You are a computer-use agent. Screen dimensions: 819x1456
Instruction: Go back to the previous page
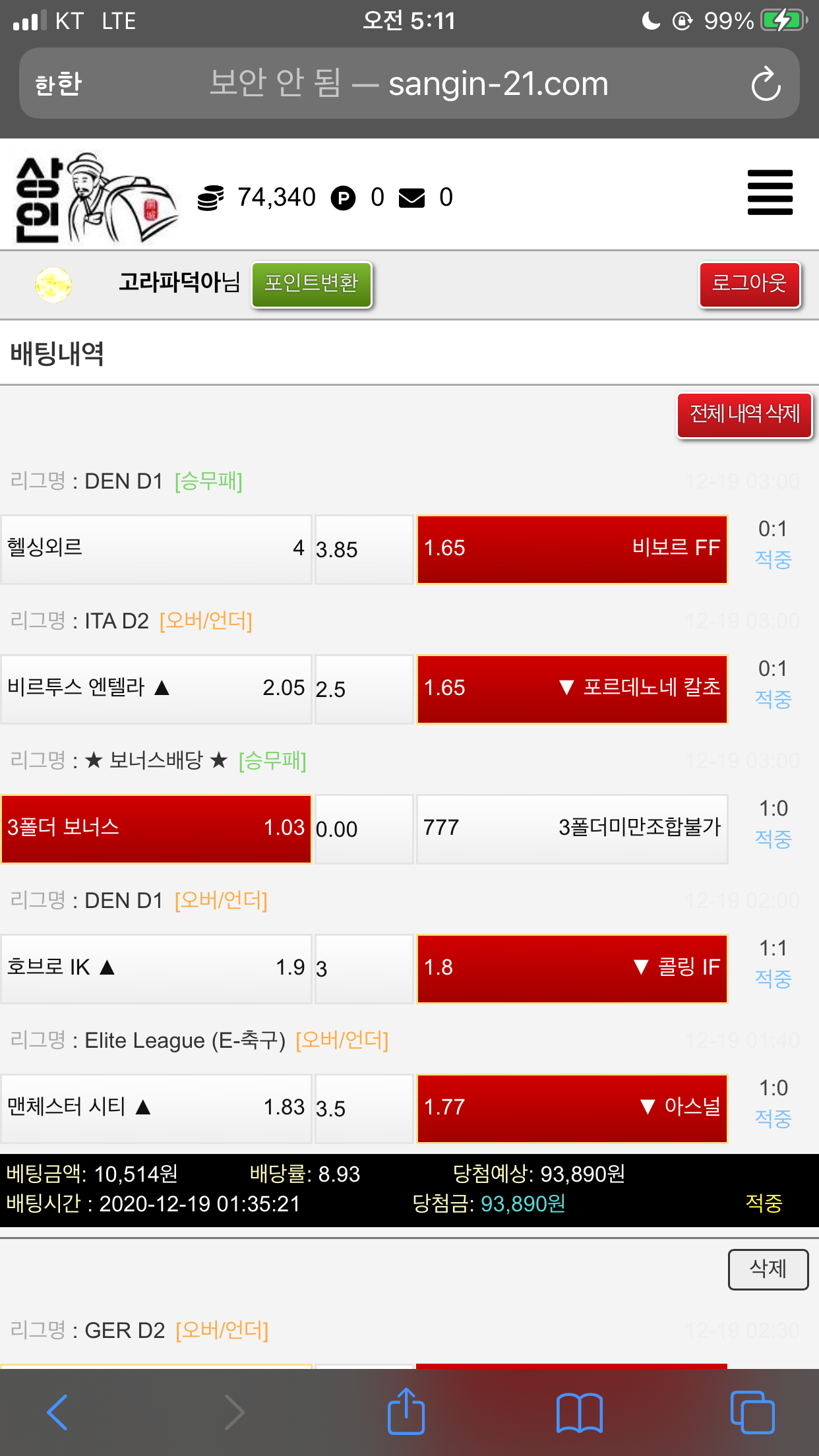point(57,1412)
